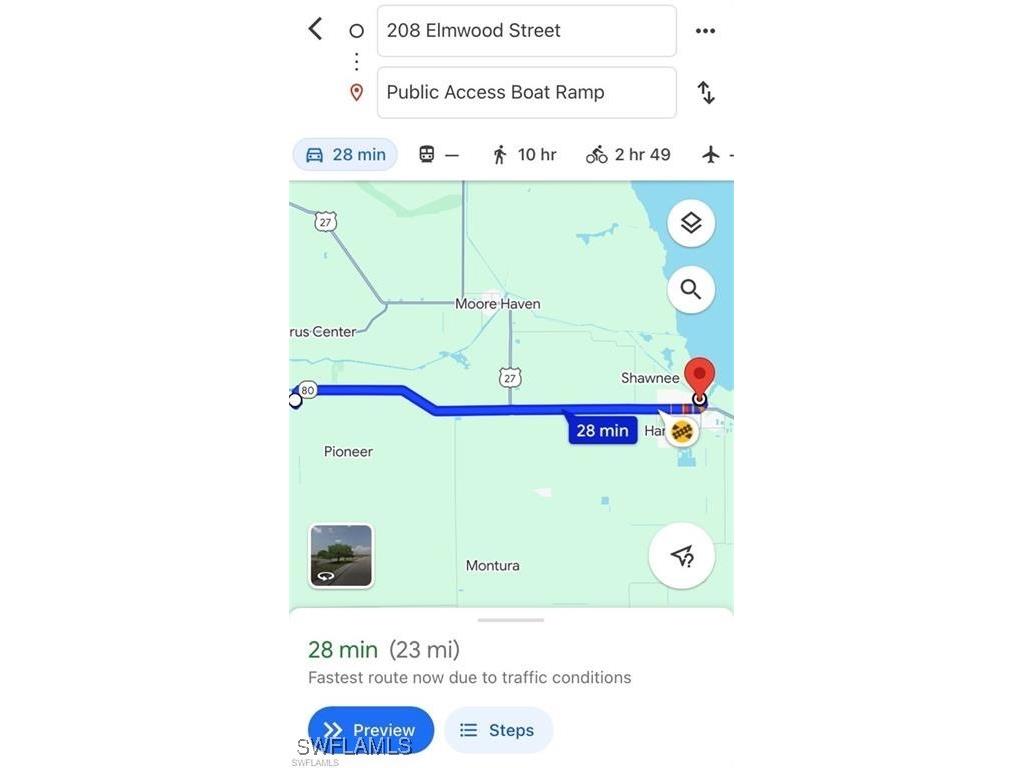Screen dimensions: 1024x768
Task: Show the route Steps
Action: [498, 730]
